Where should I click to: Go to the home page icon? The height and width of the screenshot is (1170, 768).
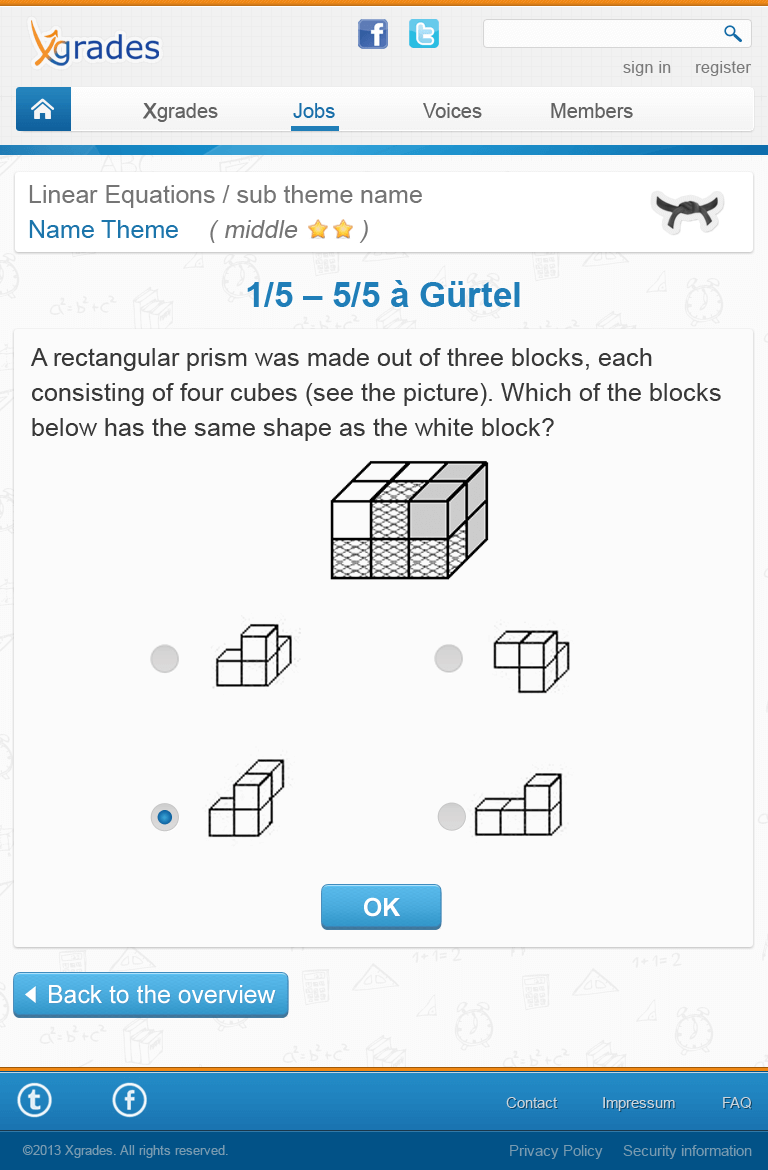[43, 110]
